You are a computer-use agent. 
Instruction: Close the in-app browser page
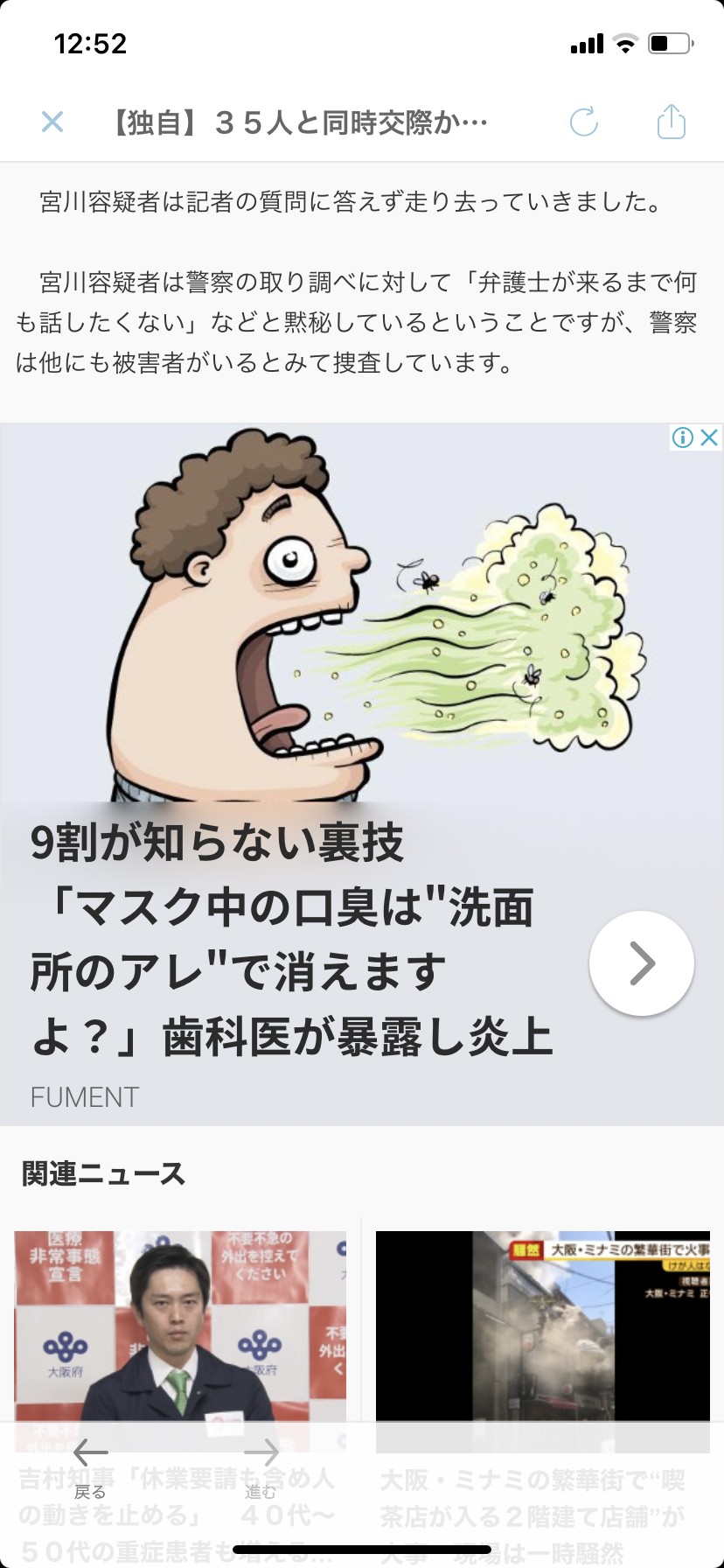tap(52, 122)
